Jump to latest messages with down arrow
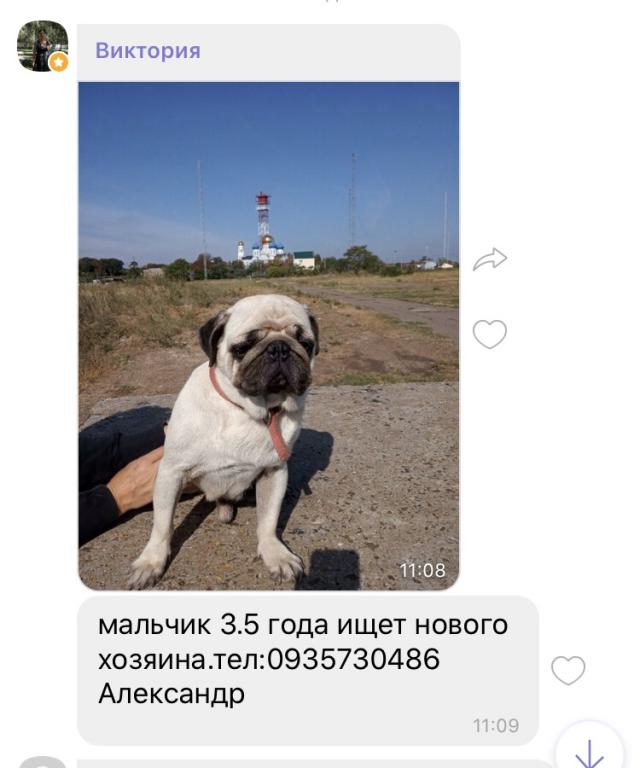Screen dimensions: 640x768 589,749
